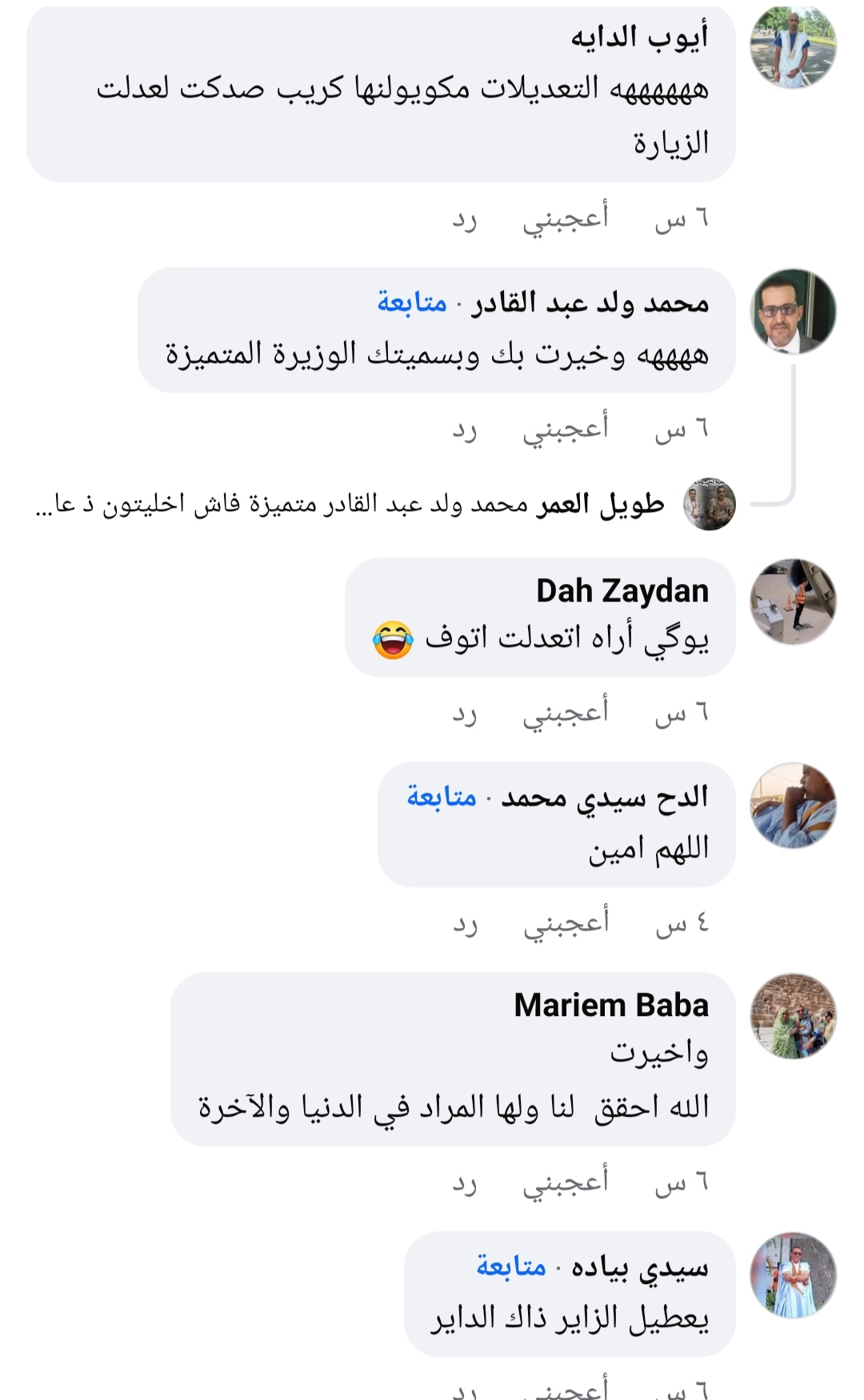The image size is (864, 1400).
Task: Reply to محمد ولد عبد القادر's comment
Action: (464, 430)
